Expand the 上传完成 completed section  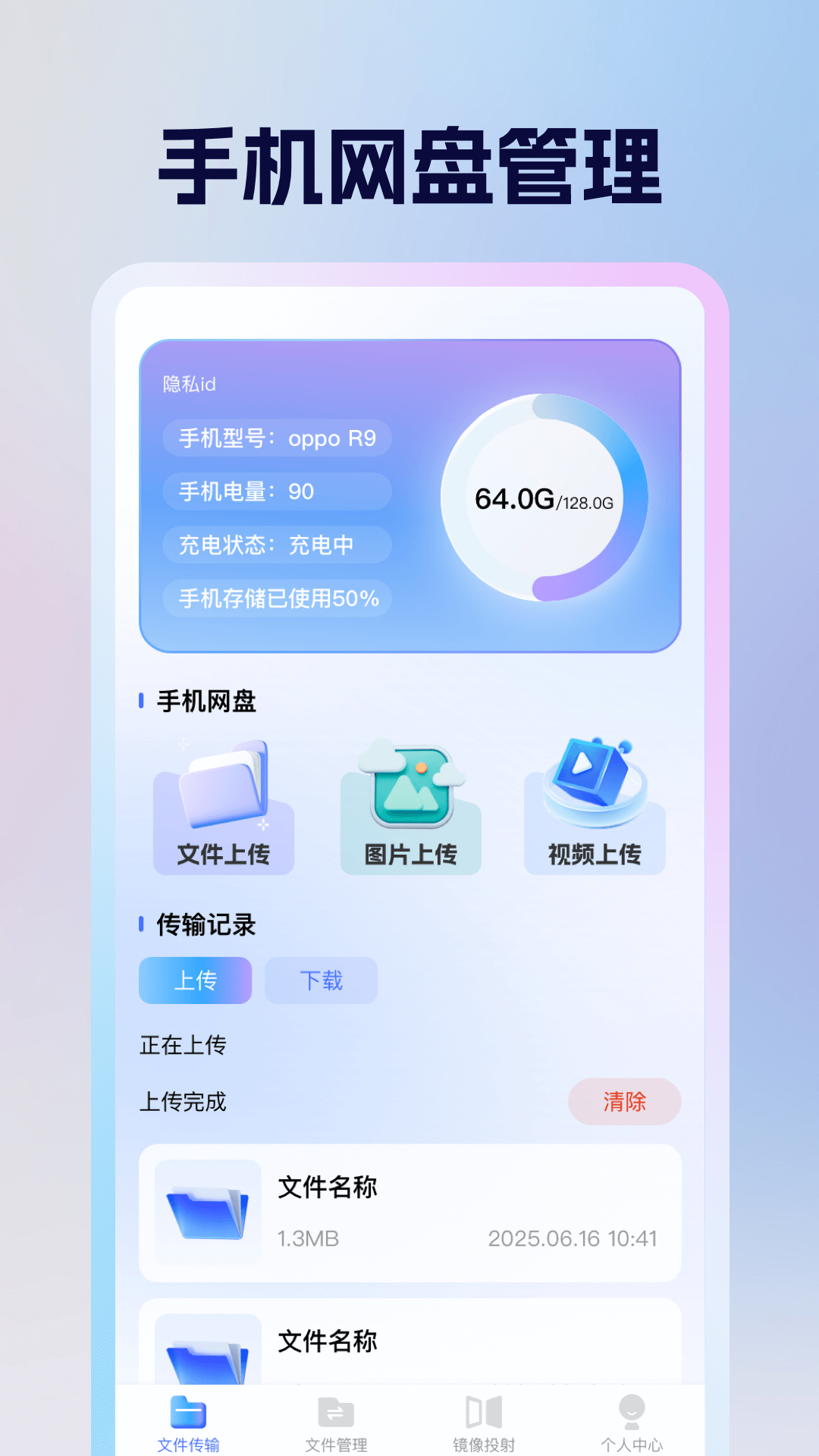184,1102
